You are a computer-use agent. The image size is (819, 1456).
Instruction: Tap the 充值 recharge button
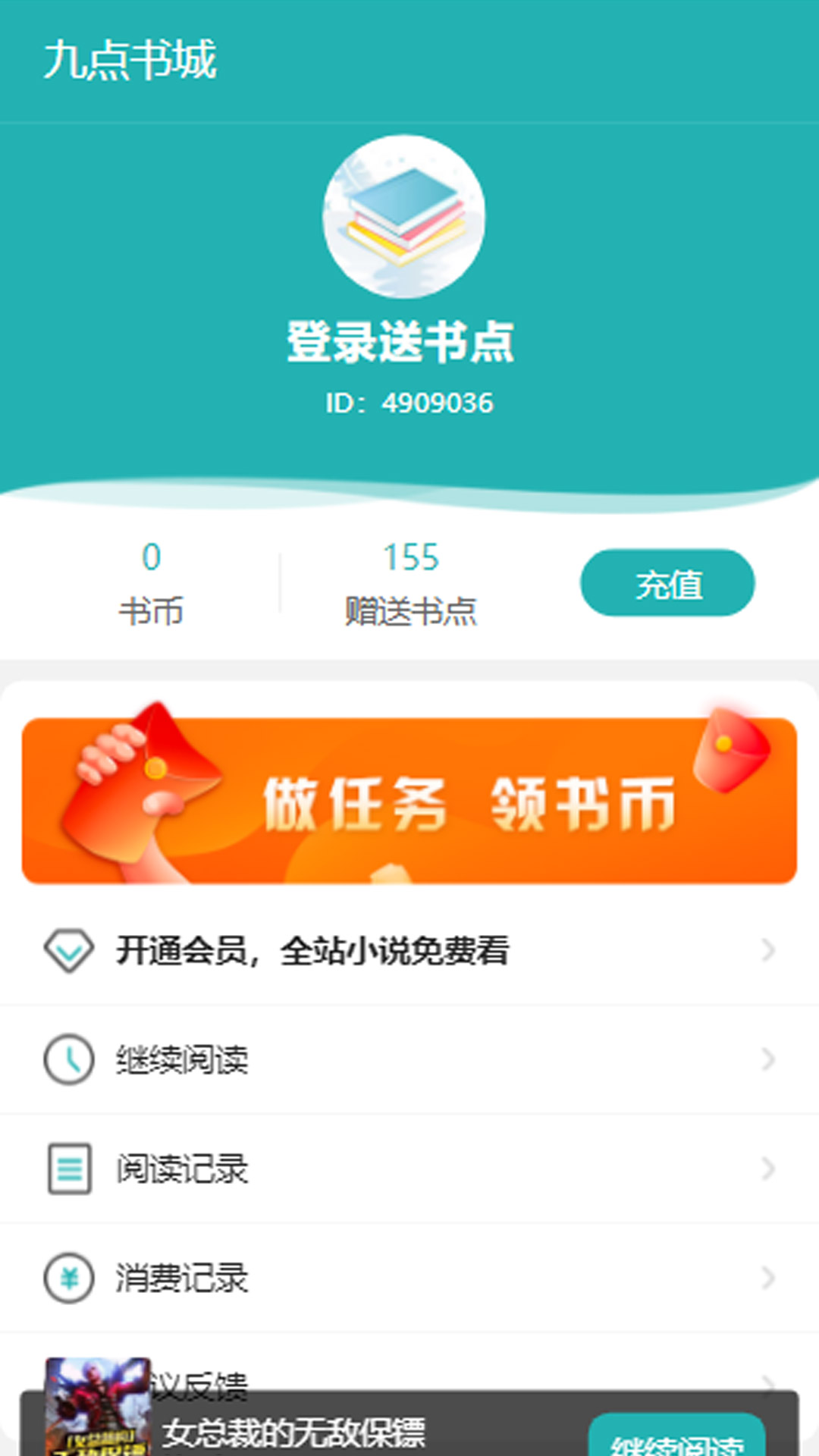click(667, 582)
